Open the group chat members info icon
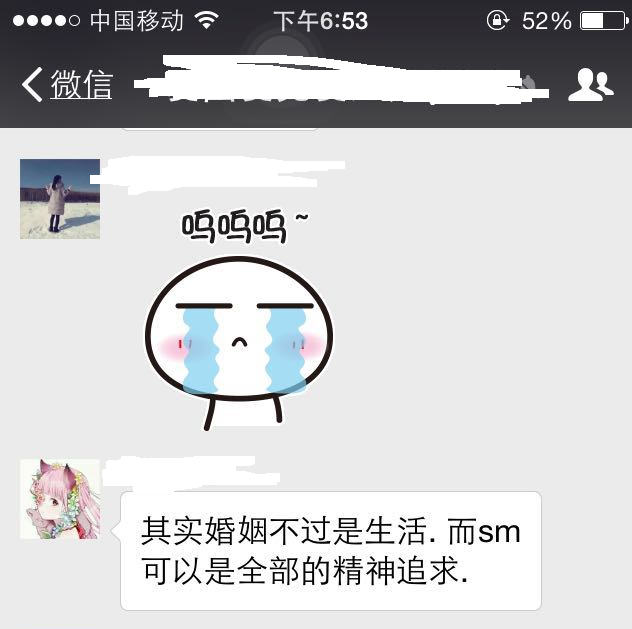The image size is (632, 629). click(x=590, y=85)
